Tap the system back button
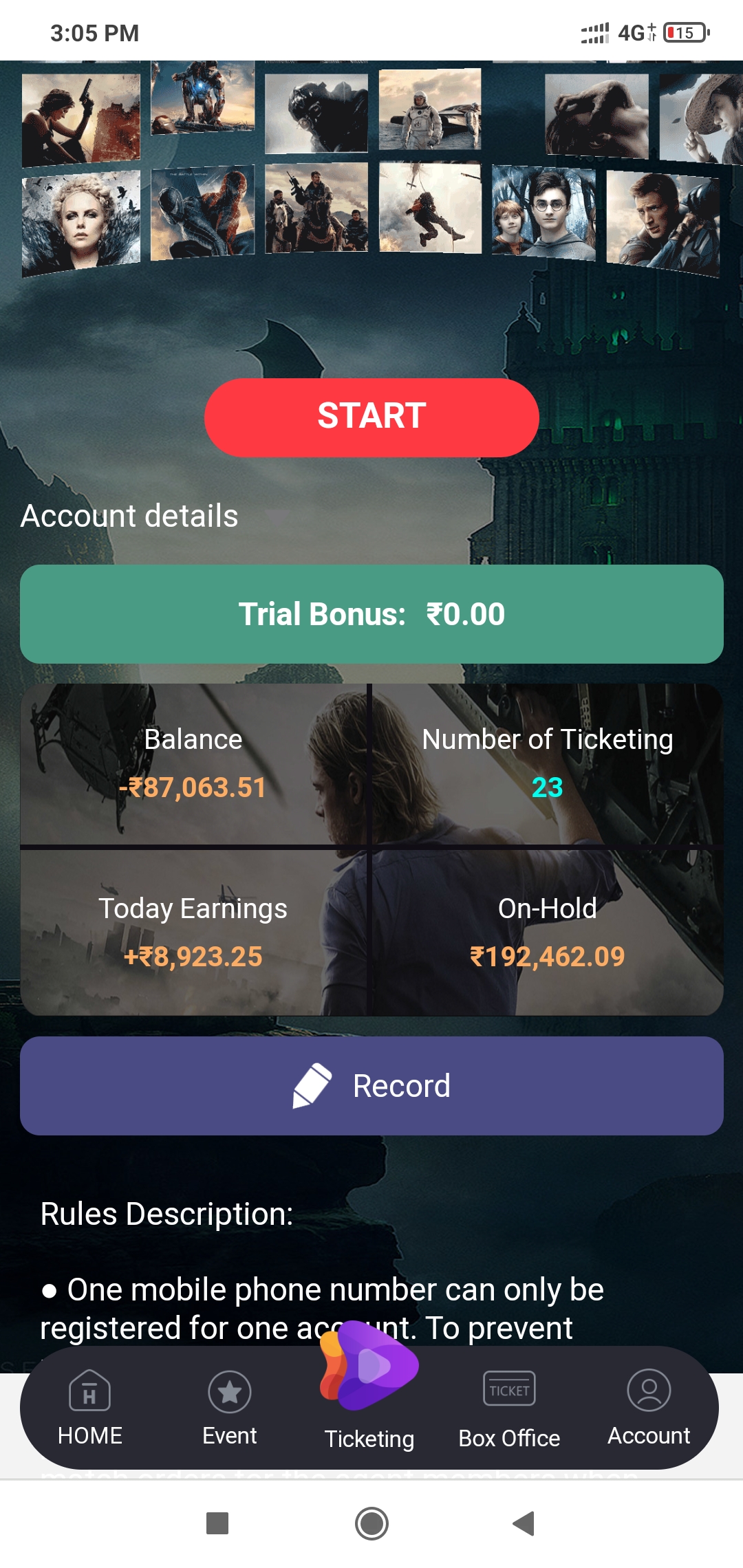Image resolution: width=743 pixels, height=1568 pixels. coord(524,1523)
